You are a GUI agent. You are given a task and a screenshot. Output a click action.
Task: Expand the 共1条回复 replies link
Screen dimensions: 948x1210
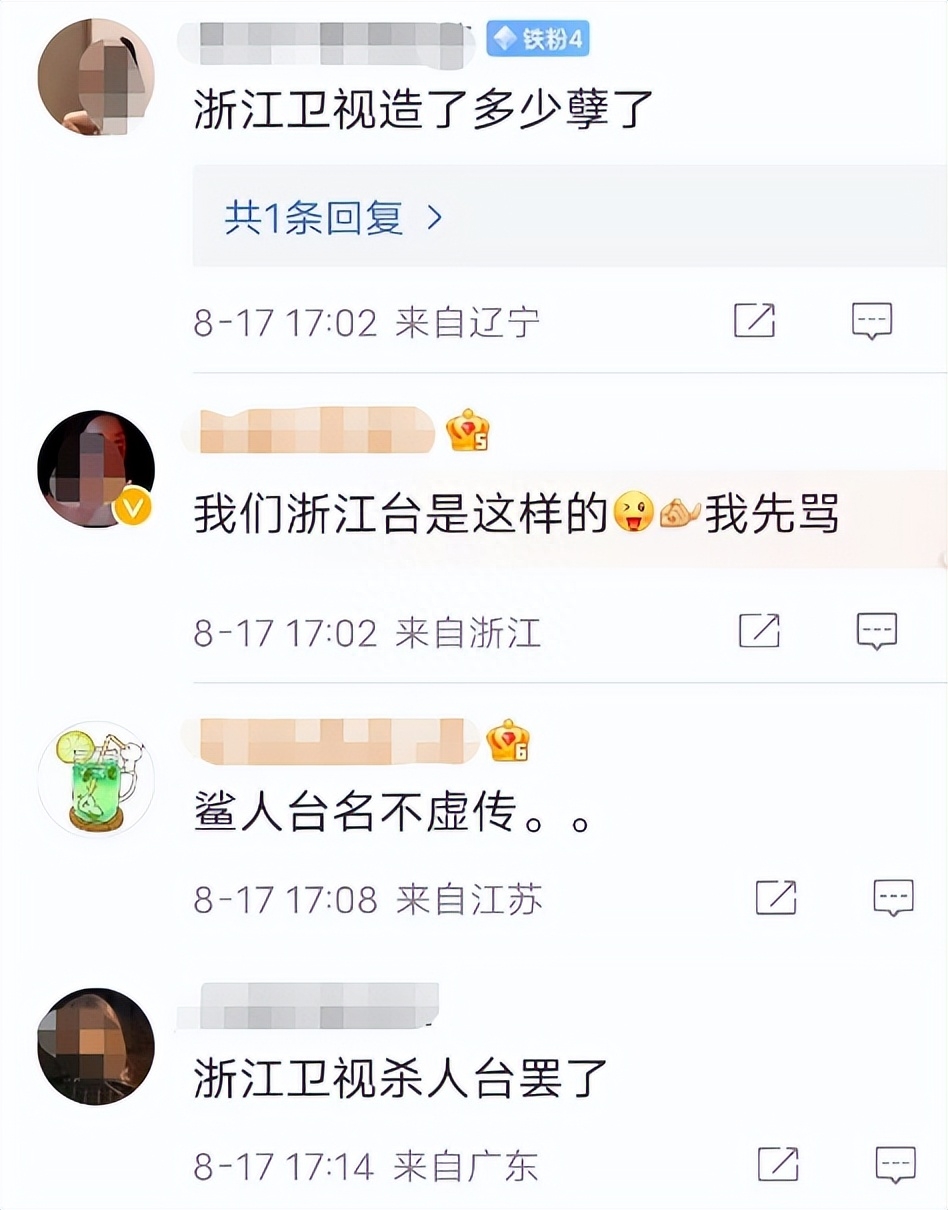pyautogui.click(x=332, y=217)
